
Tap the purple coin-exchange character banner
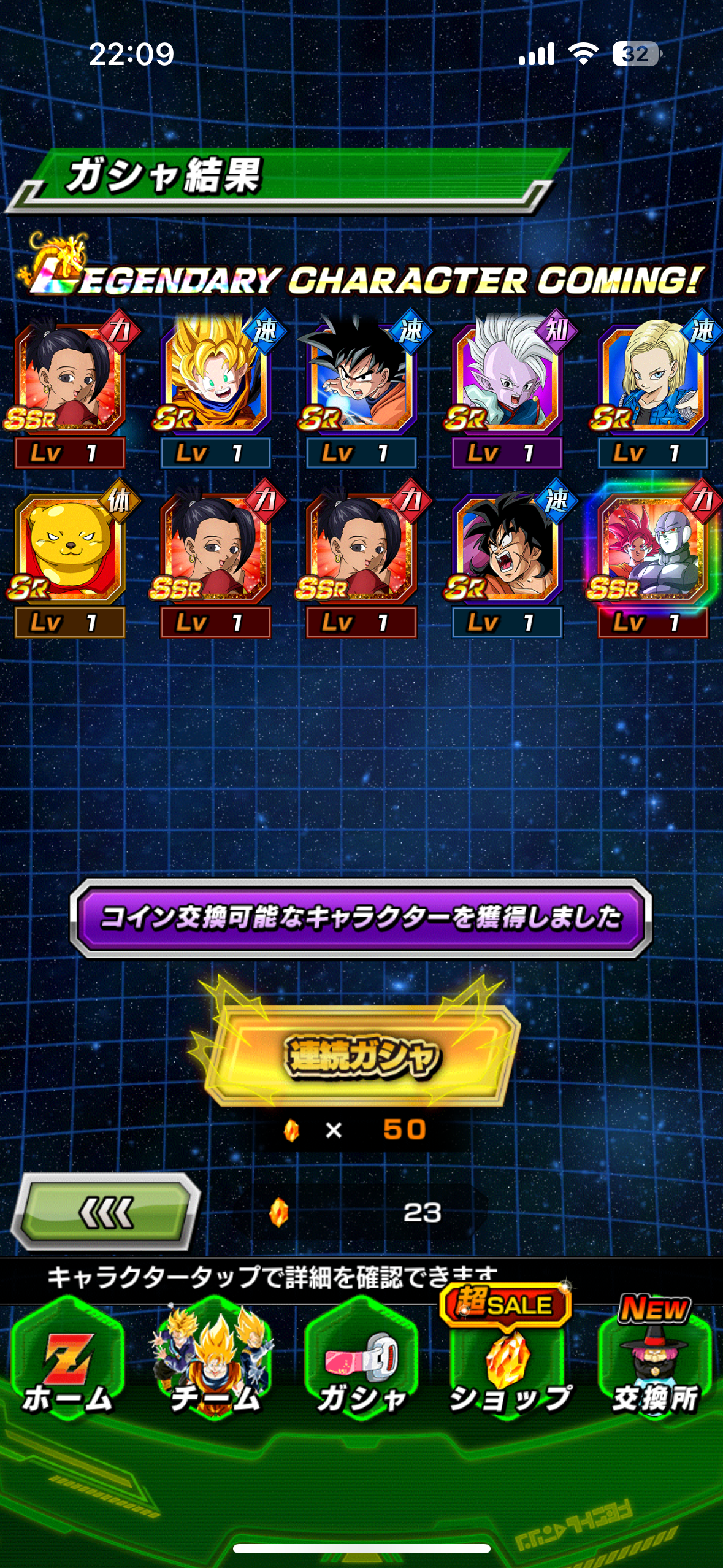point(361,918)
